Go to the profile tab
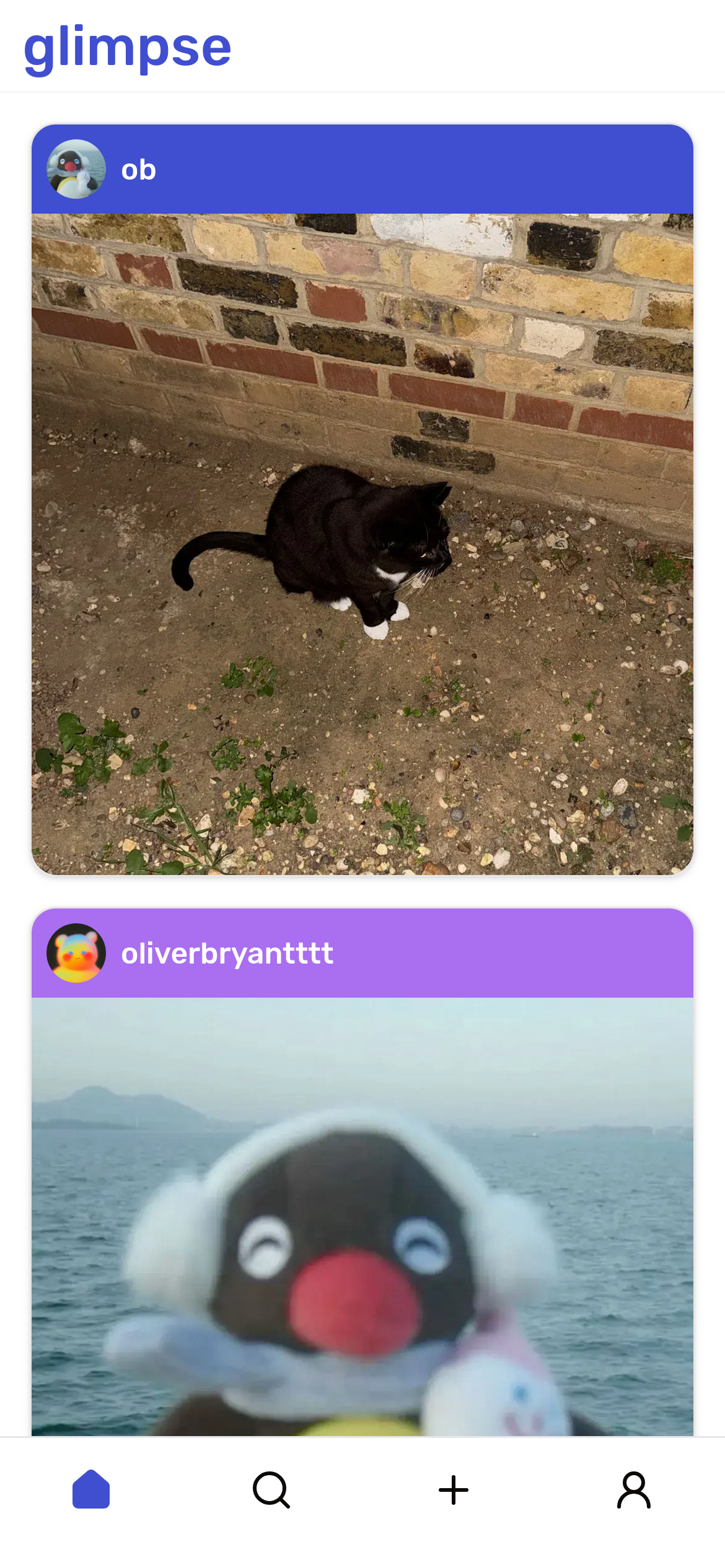The width and height of the screenshot is (725, 1568). pos(633,1489)
